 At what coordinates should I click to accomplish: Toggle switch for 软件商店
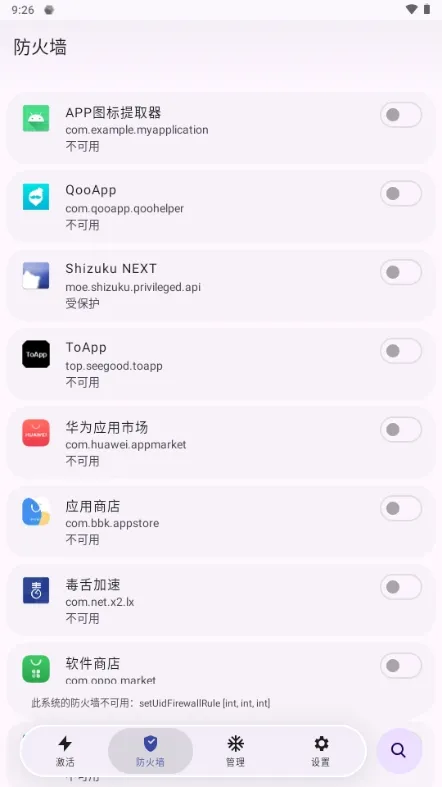pos(401,666)
